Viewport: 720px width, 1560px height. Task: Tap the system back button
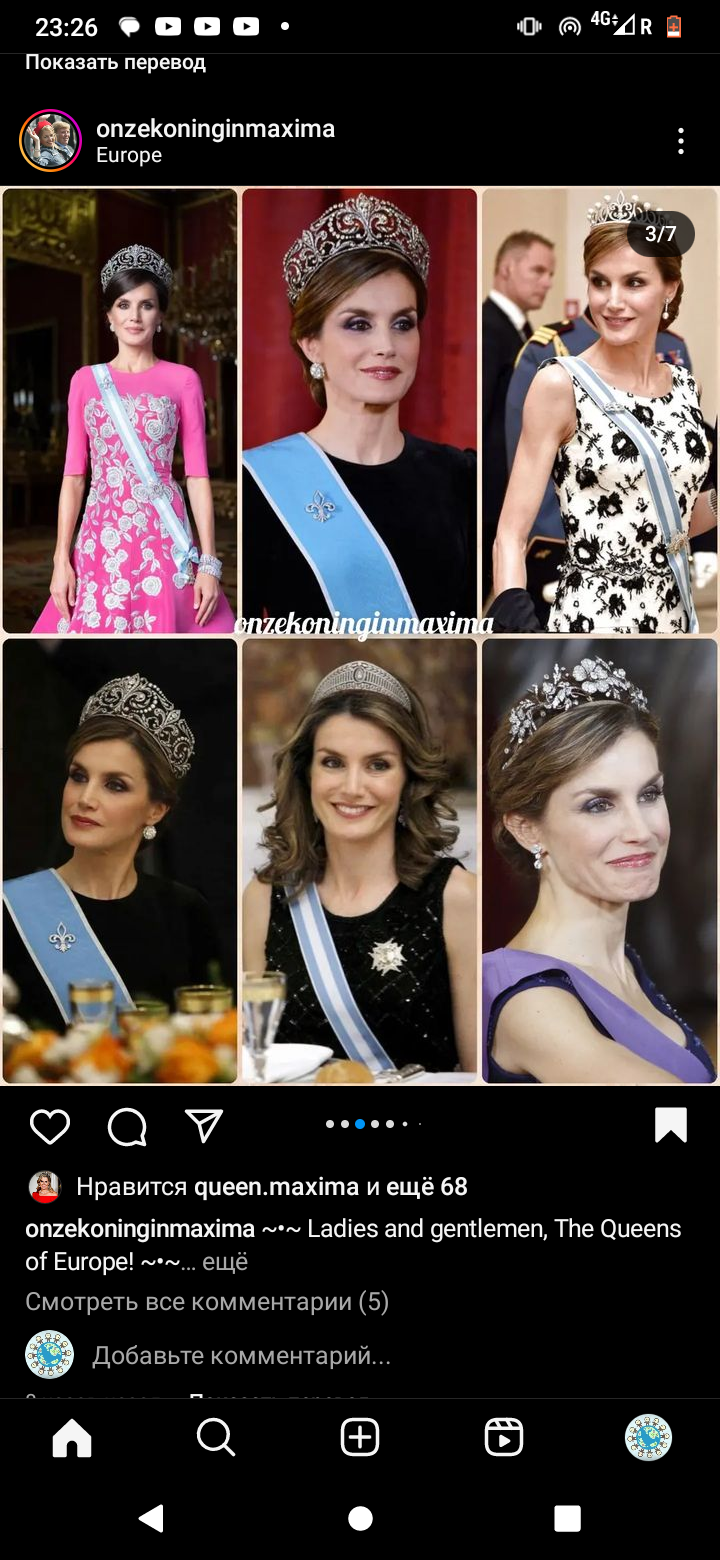click(x=151, y=1519)
